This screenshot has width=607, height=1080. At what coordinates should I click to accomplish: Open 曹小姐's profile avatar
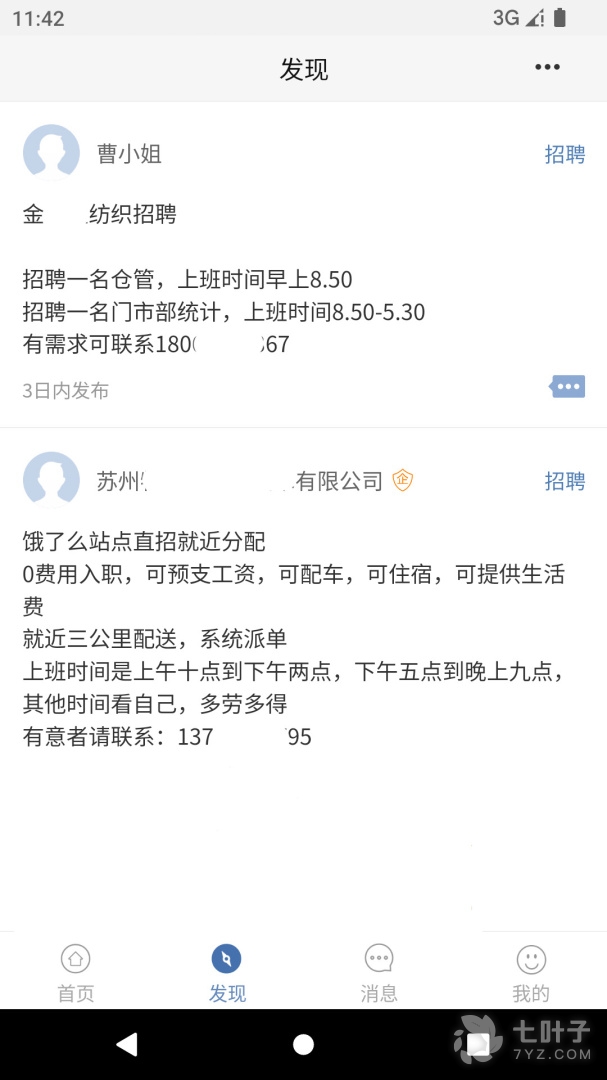click(51, 153)
